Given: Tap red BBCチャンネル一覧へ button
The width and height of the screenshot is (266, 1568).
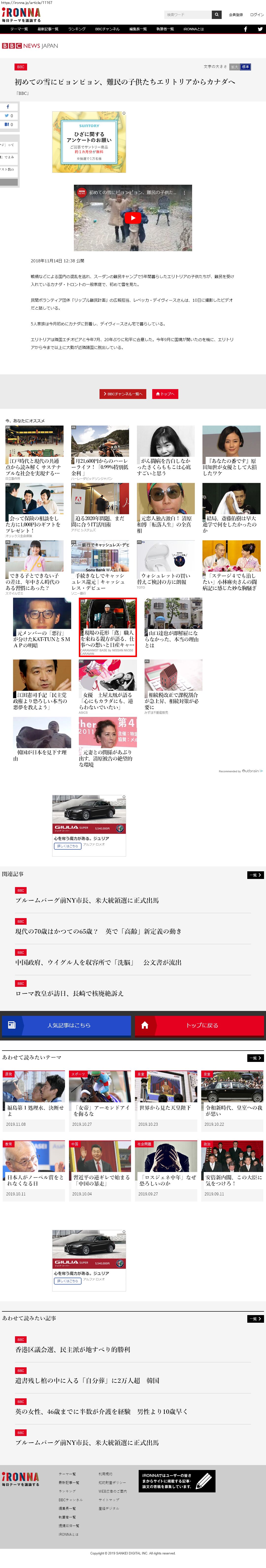Looking at the screenshot, I should [122, 394].
